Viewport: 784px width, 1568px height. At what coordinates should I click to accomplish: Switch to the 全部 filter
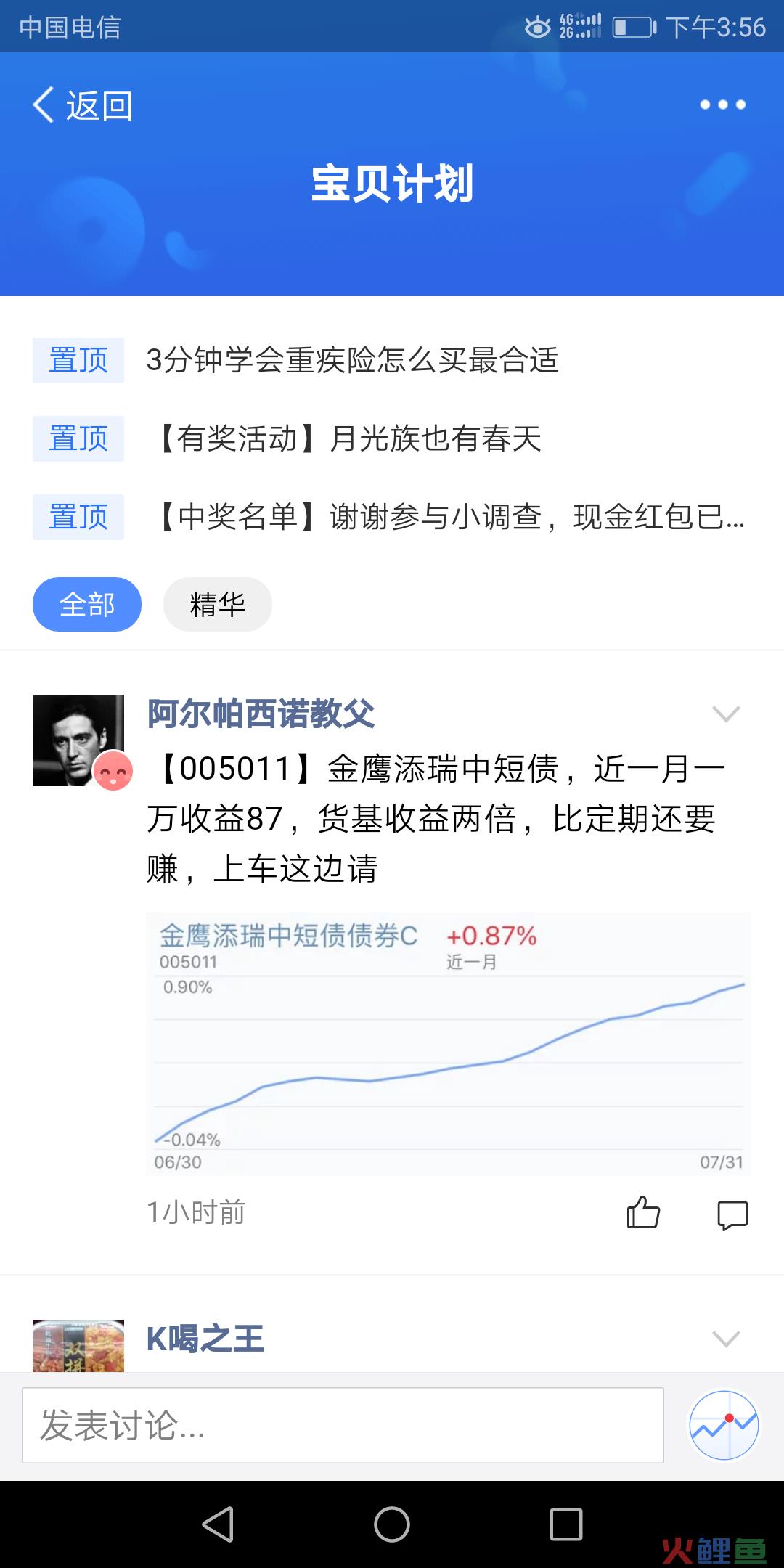[x=87, y=604]
